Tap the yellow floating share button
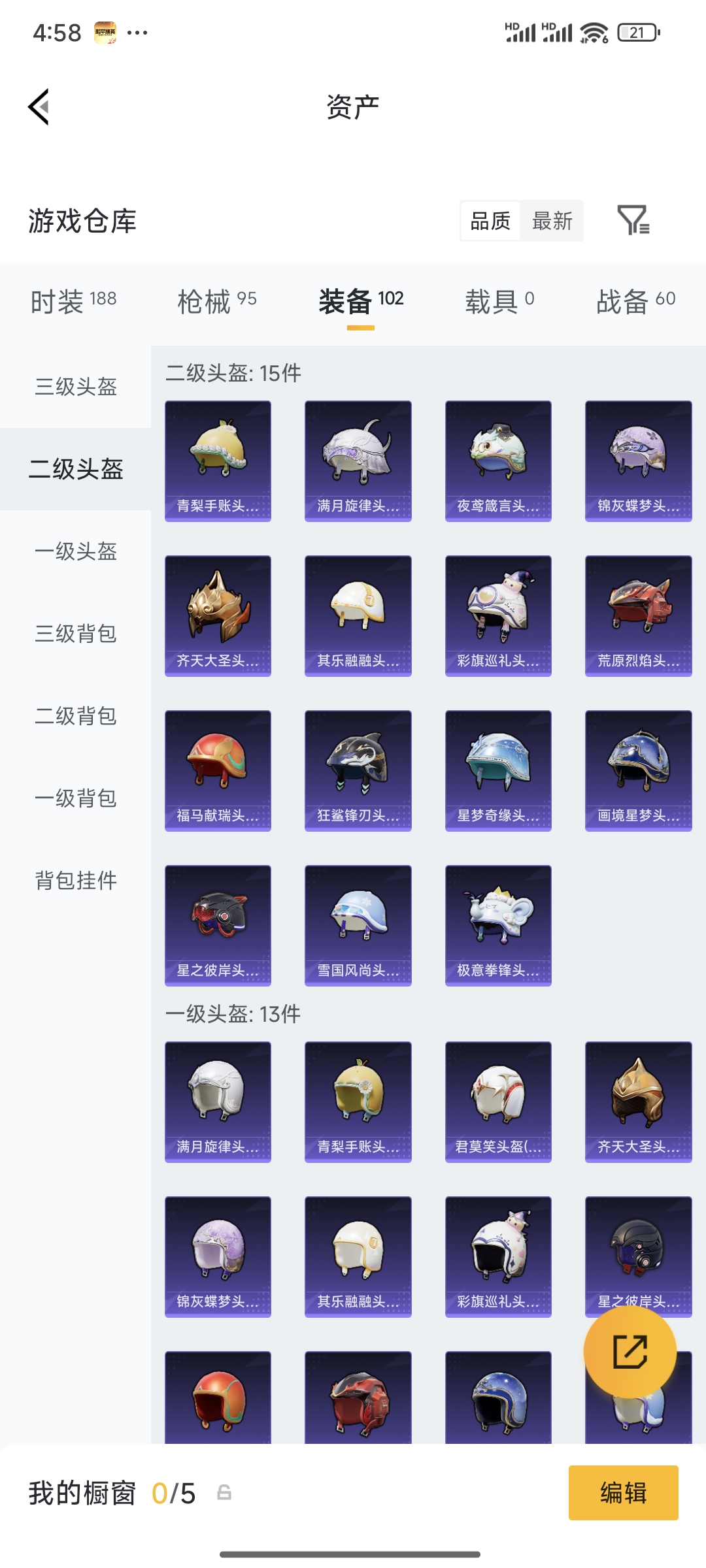 pos(630,1352)
